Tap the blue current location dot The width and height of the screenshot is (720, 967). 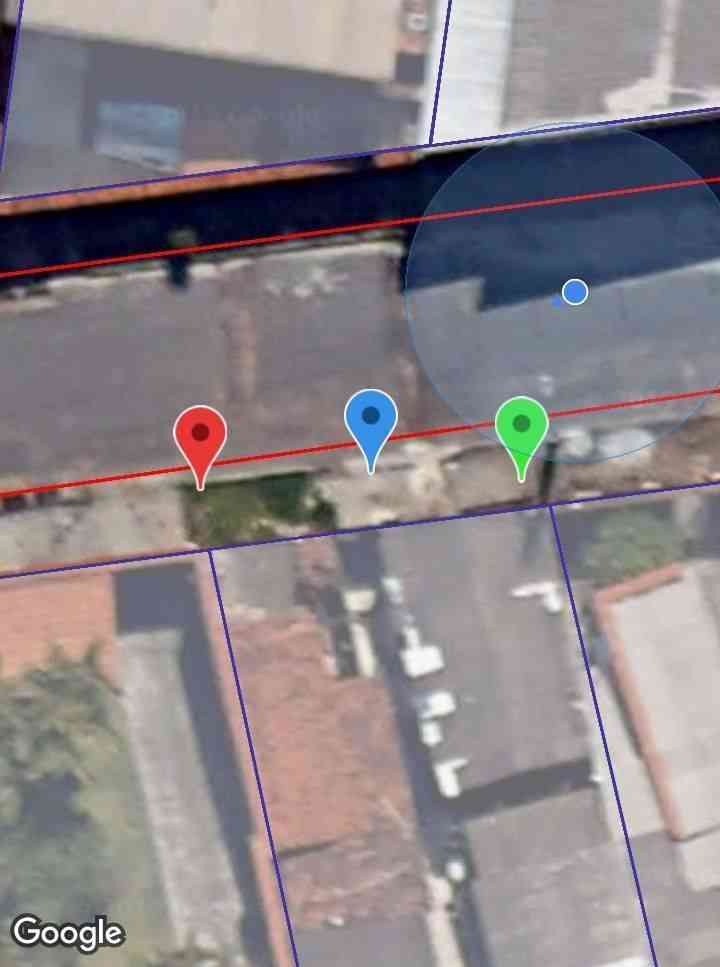click(574, 292)
